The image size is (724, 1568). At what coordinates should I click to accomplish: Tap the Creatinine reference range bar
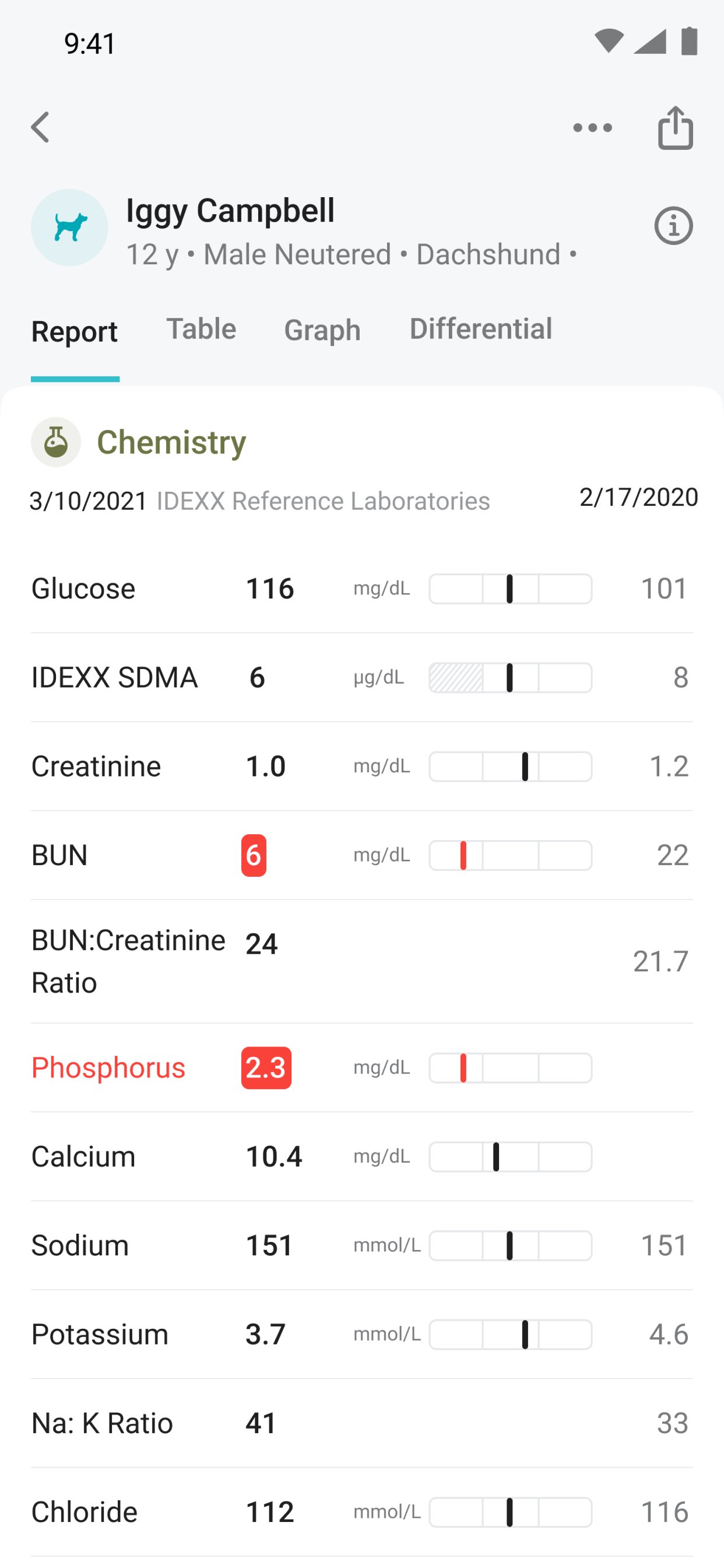[x=511, y=766]
